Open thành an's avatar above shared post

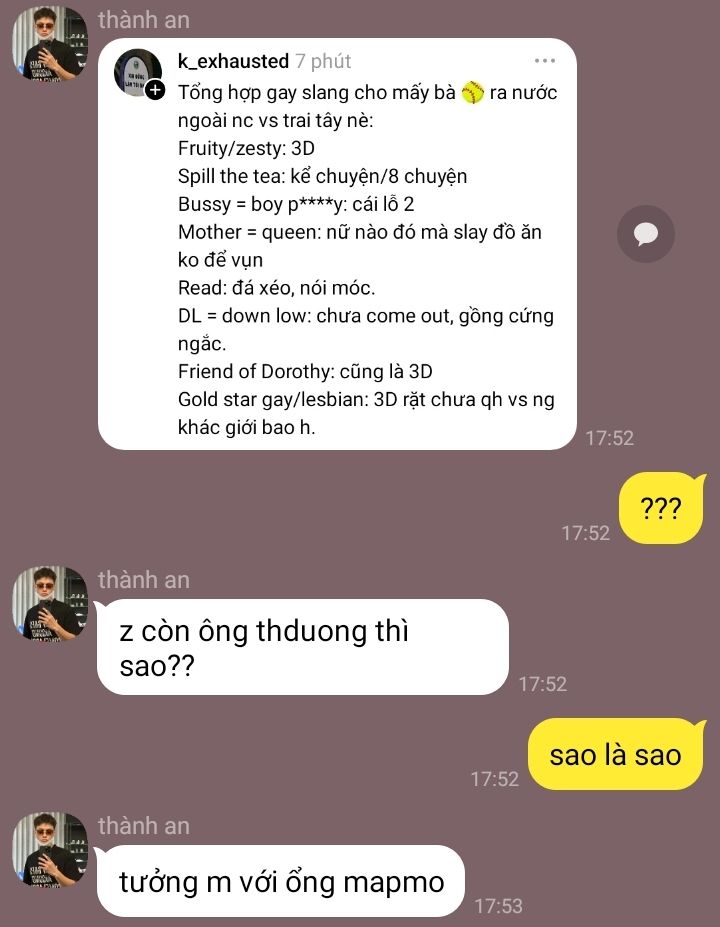[50, 42]
